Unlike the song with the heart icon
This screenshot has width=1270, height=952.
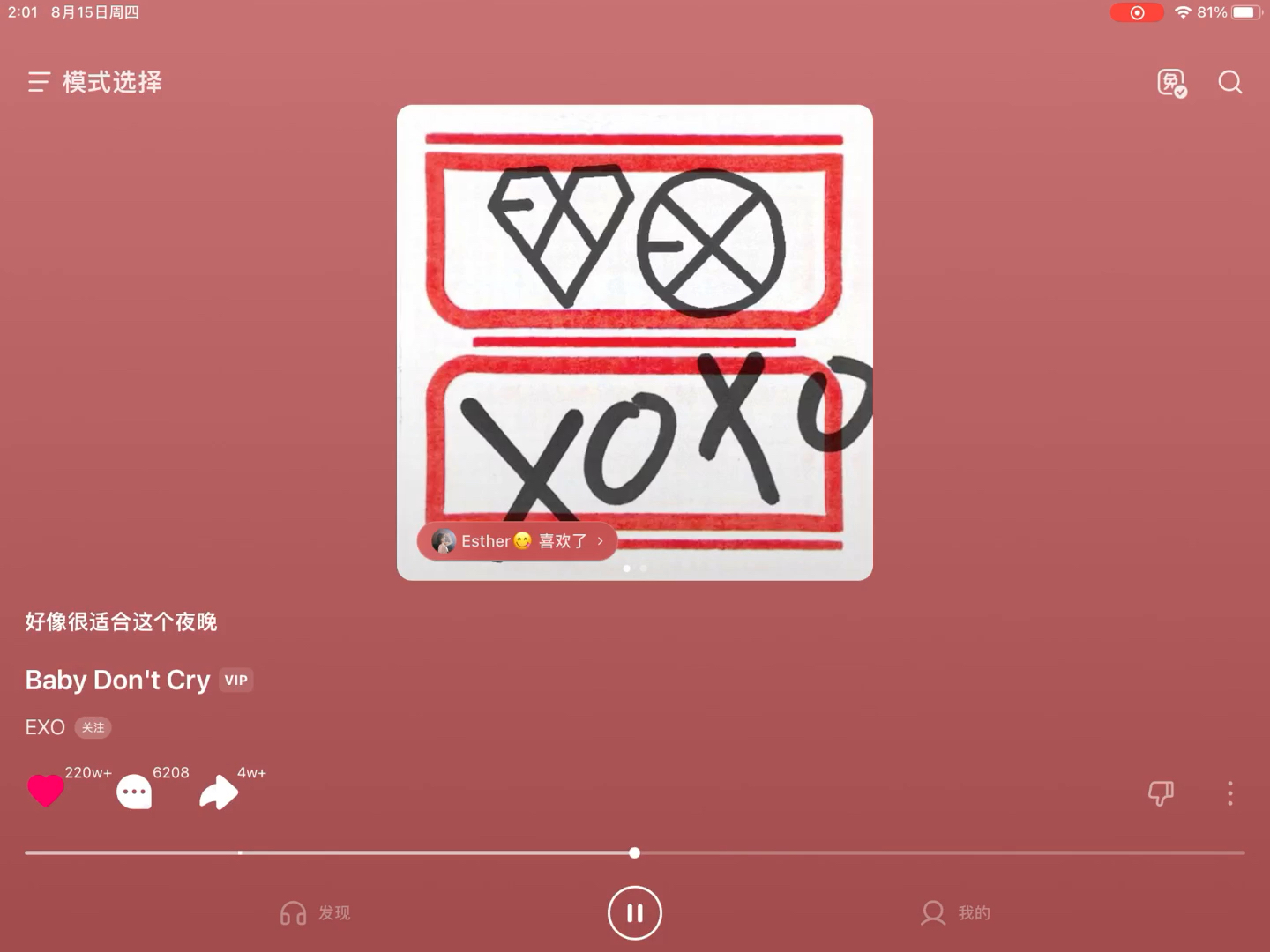pyautogui.click(x=46, y=791)
